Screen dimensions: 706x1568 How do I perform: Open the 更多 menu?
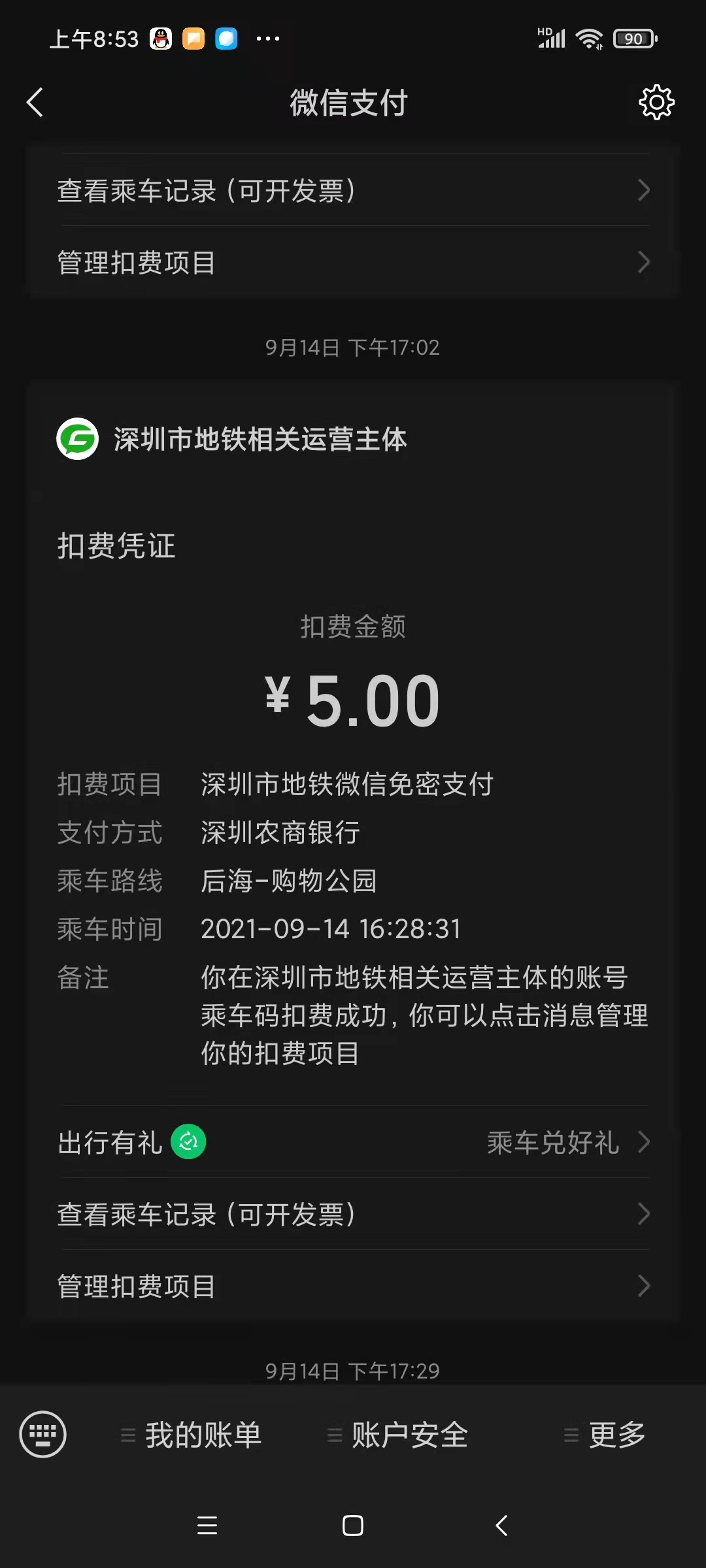605,1435
